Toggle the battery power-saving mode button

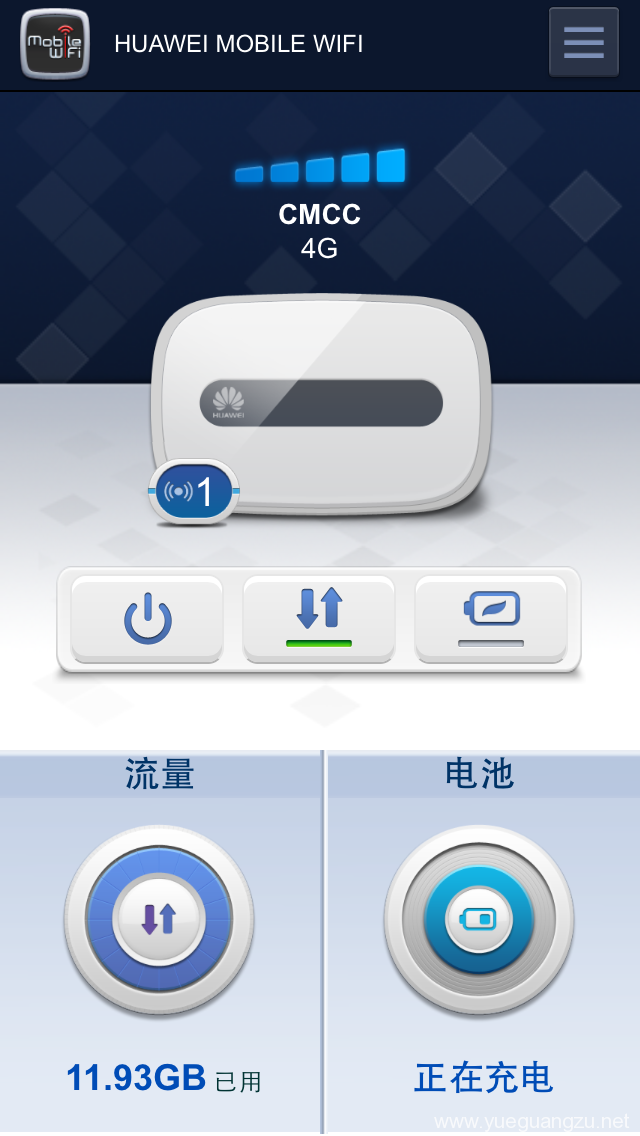(491, 619)
